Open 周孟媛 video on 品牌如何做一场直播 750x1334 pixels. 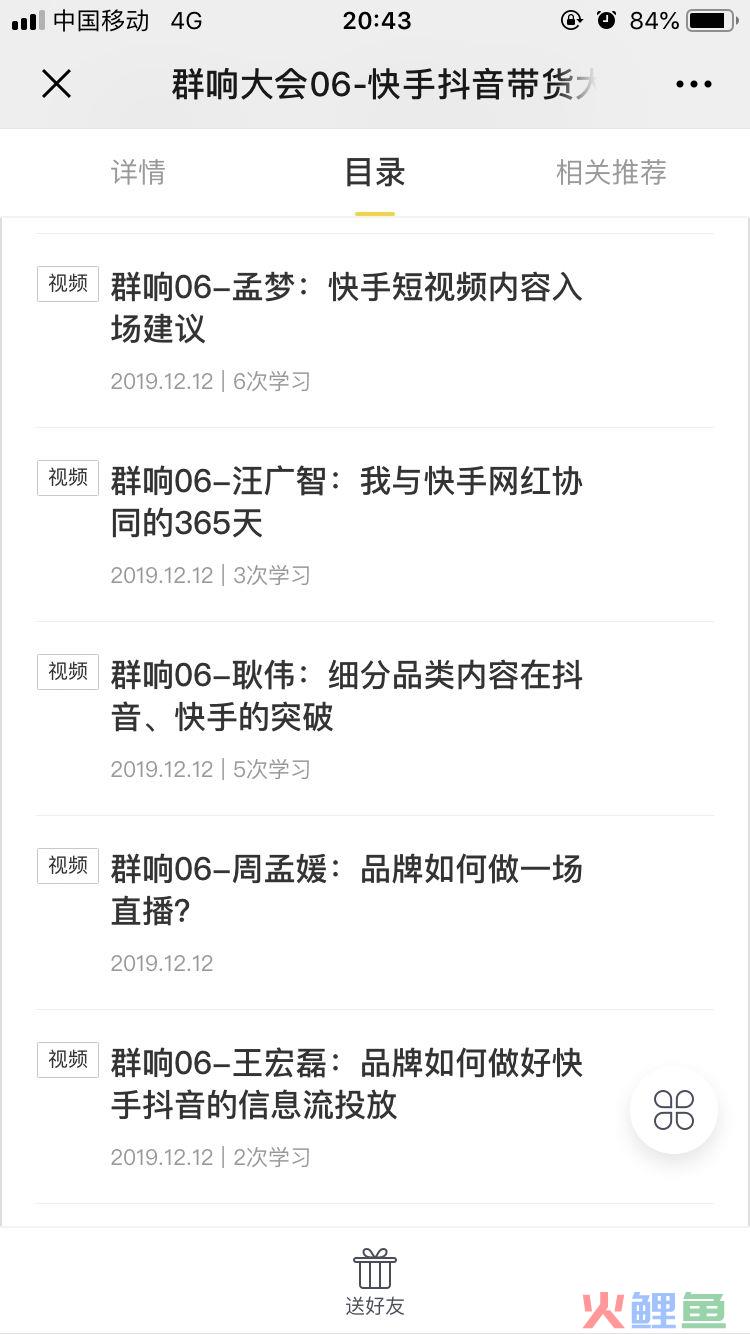pyautogui.click(x=375, y=913)
